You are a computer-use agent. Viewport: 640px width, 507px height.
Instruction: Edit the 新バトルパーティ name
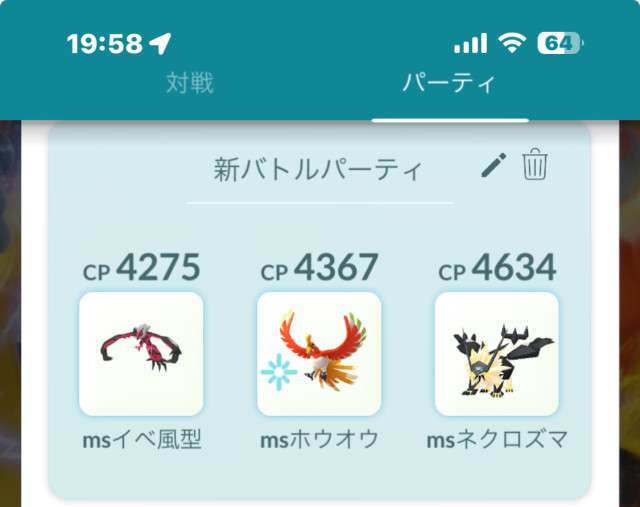point(493,165)
